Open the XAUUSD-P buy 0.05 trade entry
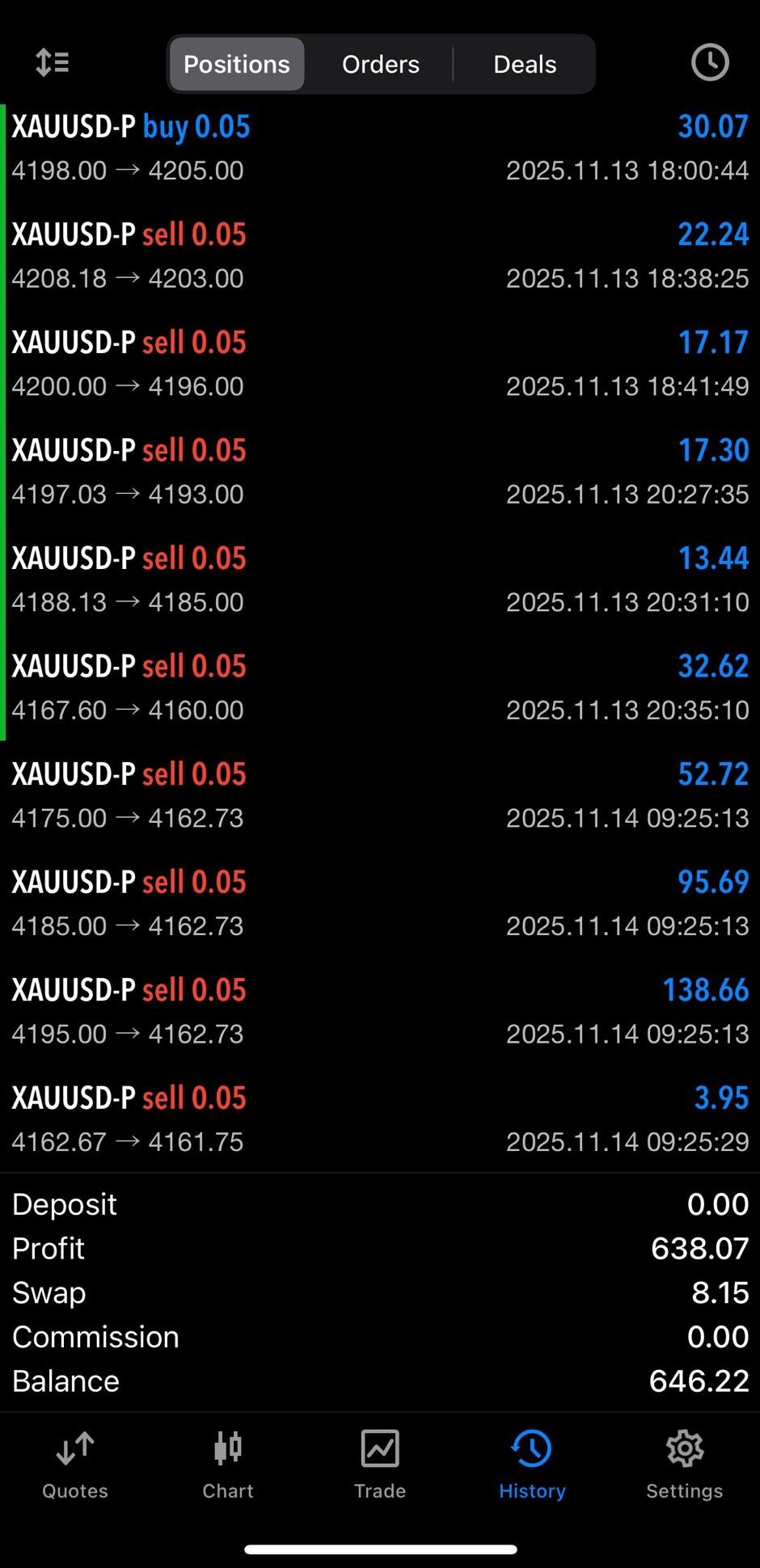Image resolution: width=760 pixels, height=1568 pixels. click(x=380, y=147)
